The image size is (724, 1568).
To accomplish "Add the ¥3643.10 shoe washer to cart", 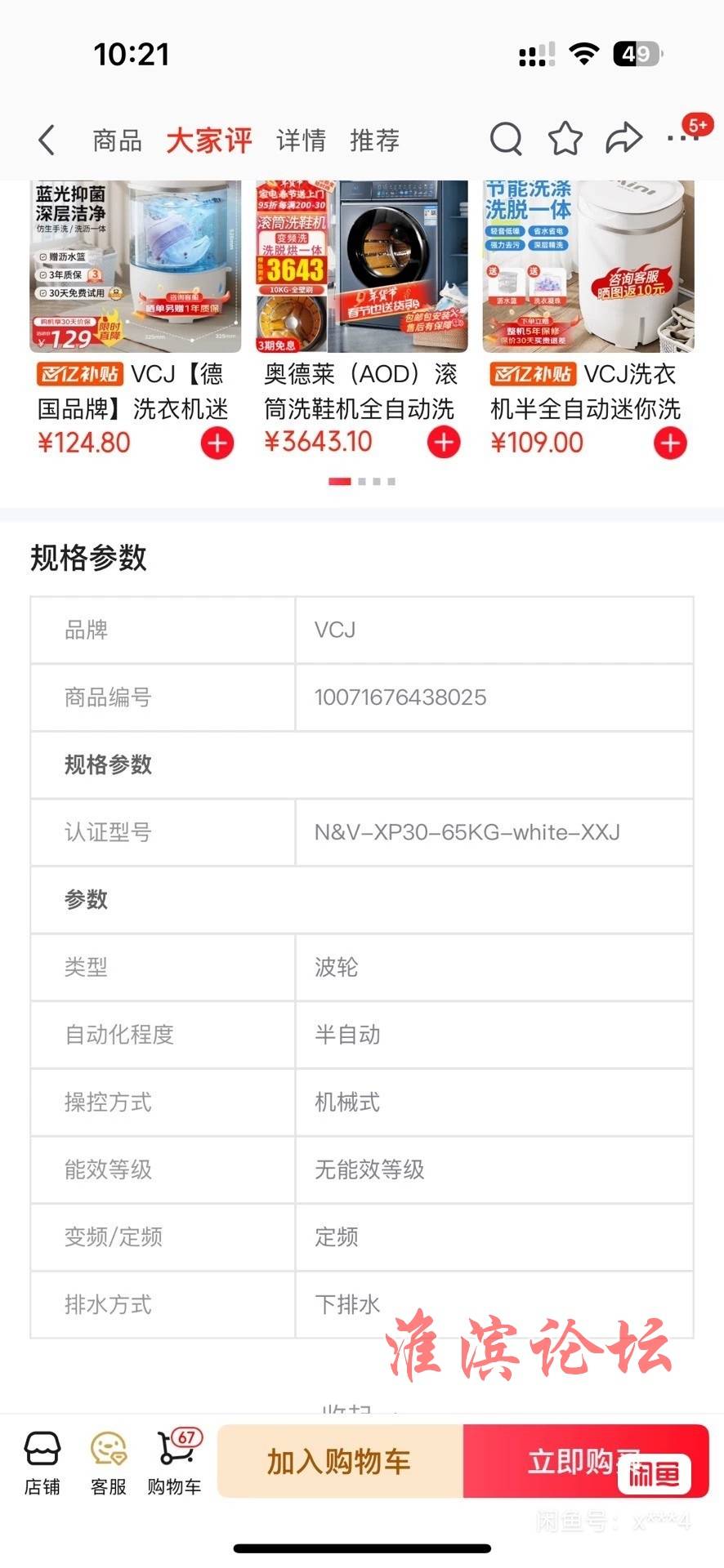I will [x=444, y=443].
